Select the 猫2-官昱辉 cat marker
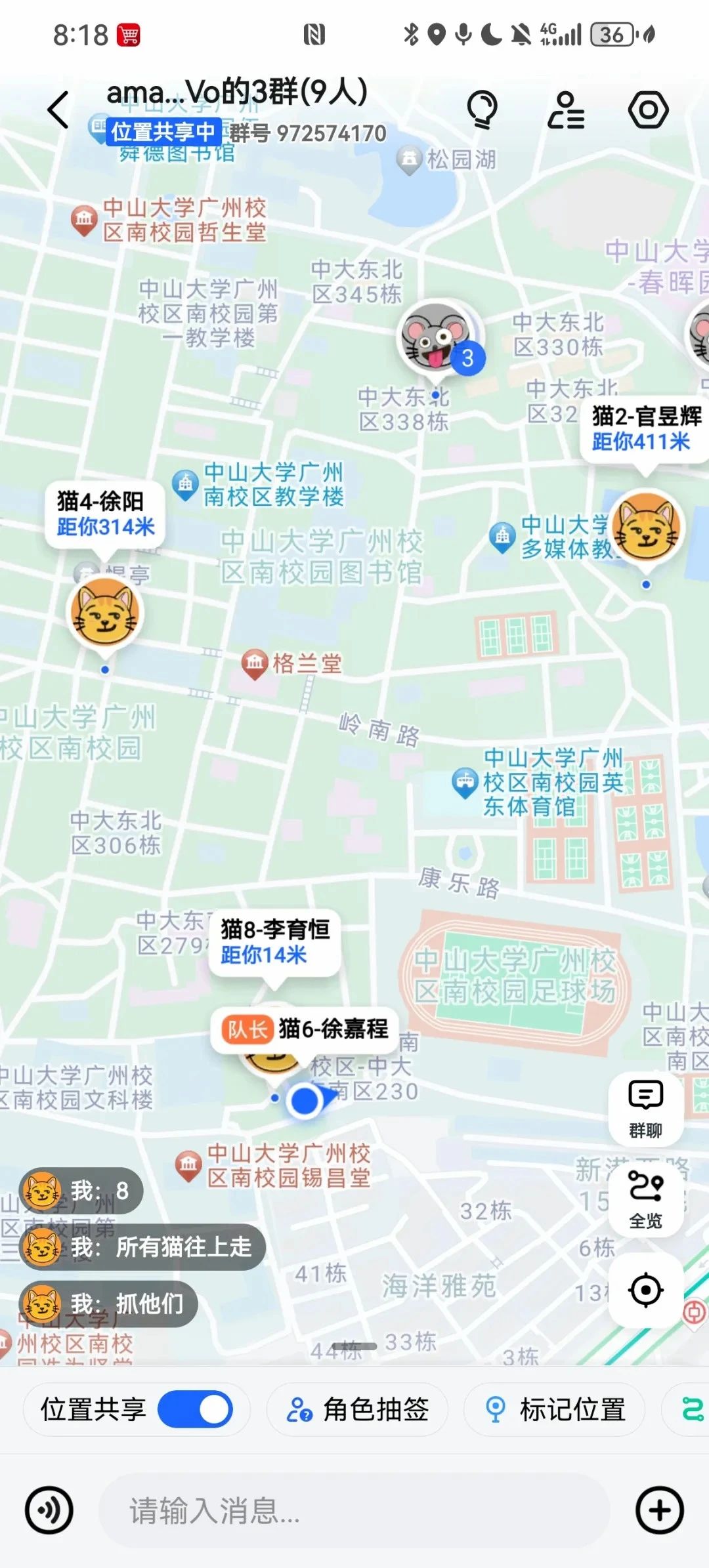This screenshot has width=709, height=1568. pos(647,527)
